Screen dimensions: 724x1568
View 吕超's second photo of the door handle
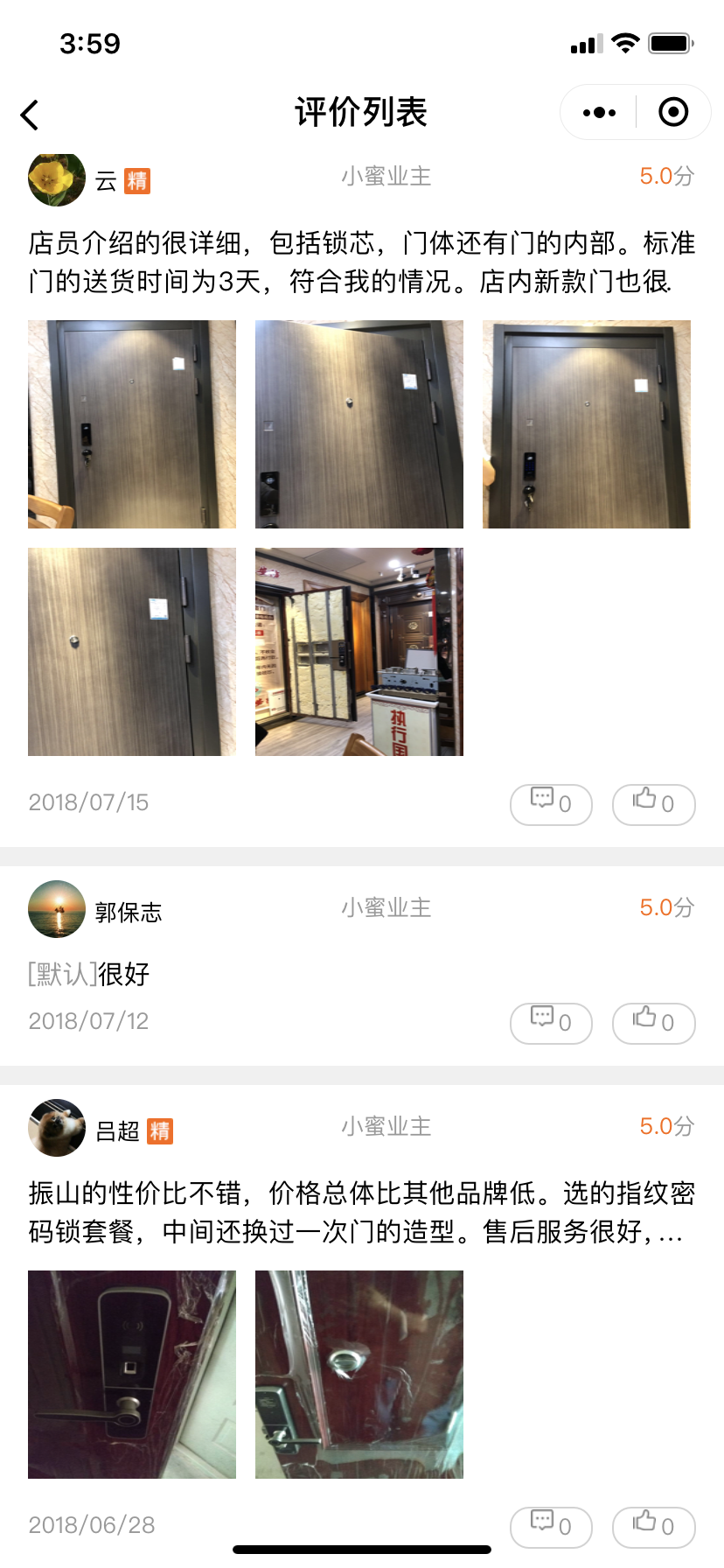click(x=359, y=1375)
